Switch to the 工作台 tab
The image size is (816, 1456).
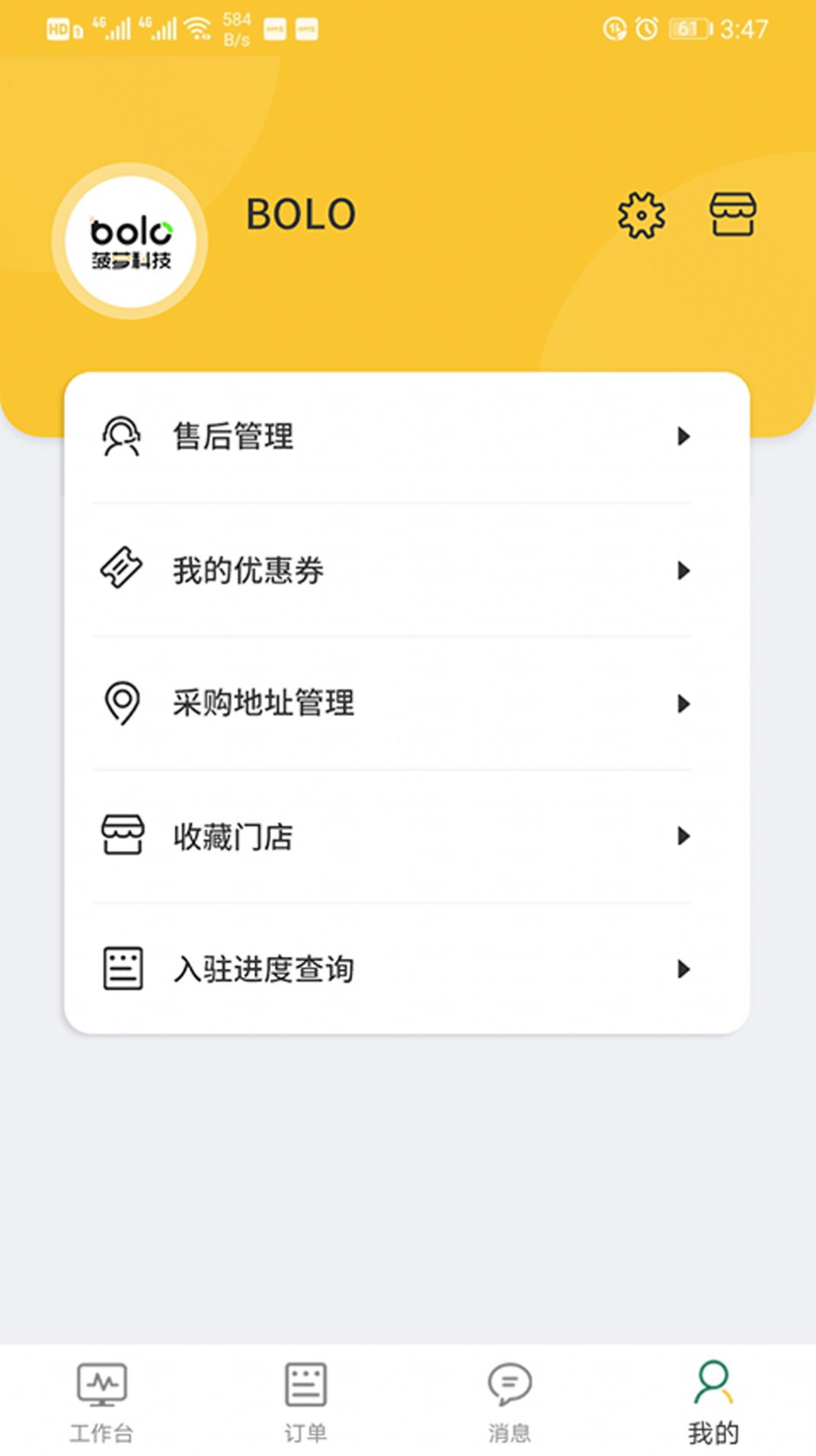click(101, 1402)
